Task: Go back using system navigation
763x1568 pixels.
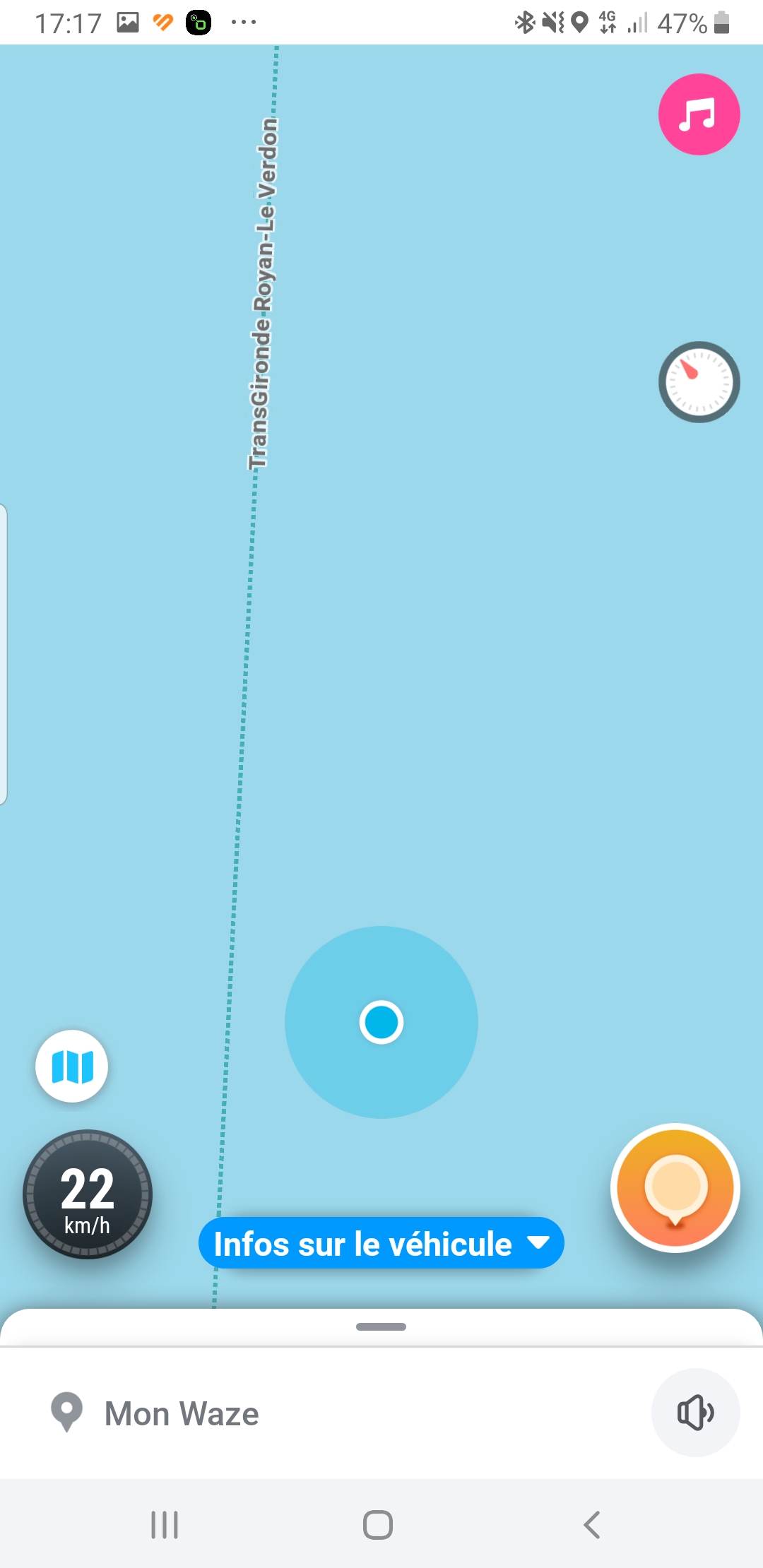Action: click(592, 1525)
